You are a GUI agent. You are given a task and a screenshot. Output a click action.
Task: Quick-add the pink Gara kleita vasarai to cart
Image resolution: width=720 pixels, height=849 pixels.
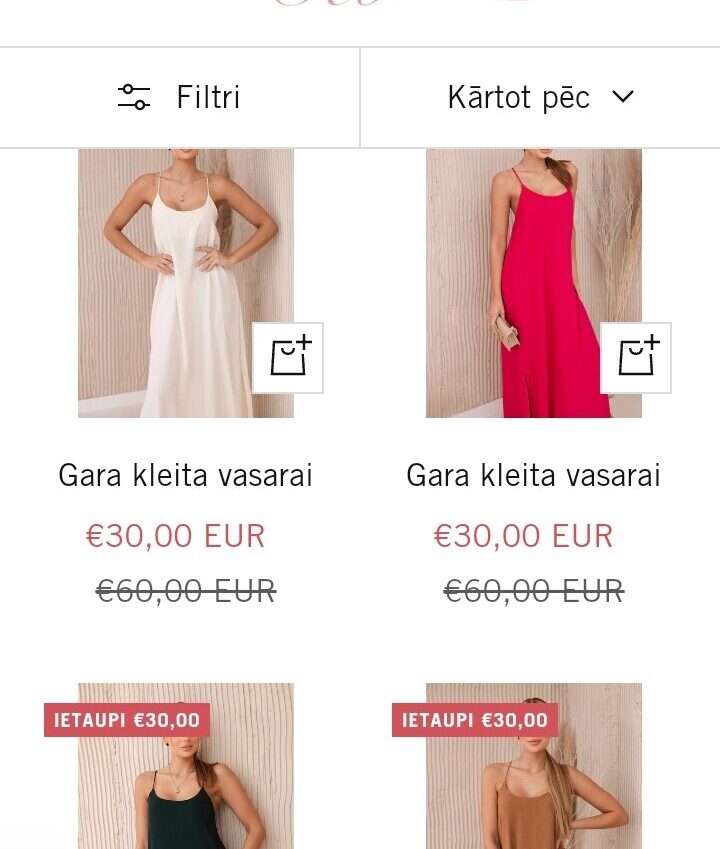[636, 358]
